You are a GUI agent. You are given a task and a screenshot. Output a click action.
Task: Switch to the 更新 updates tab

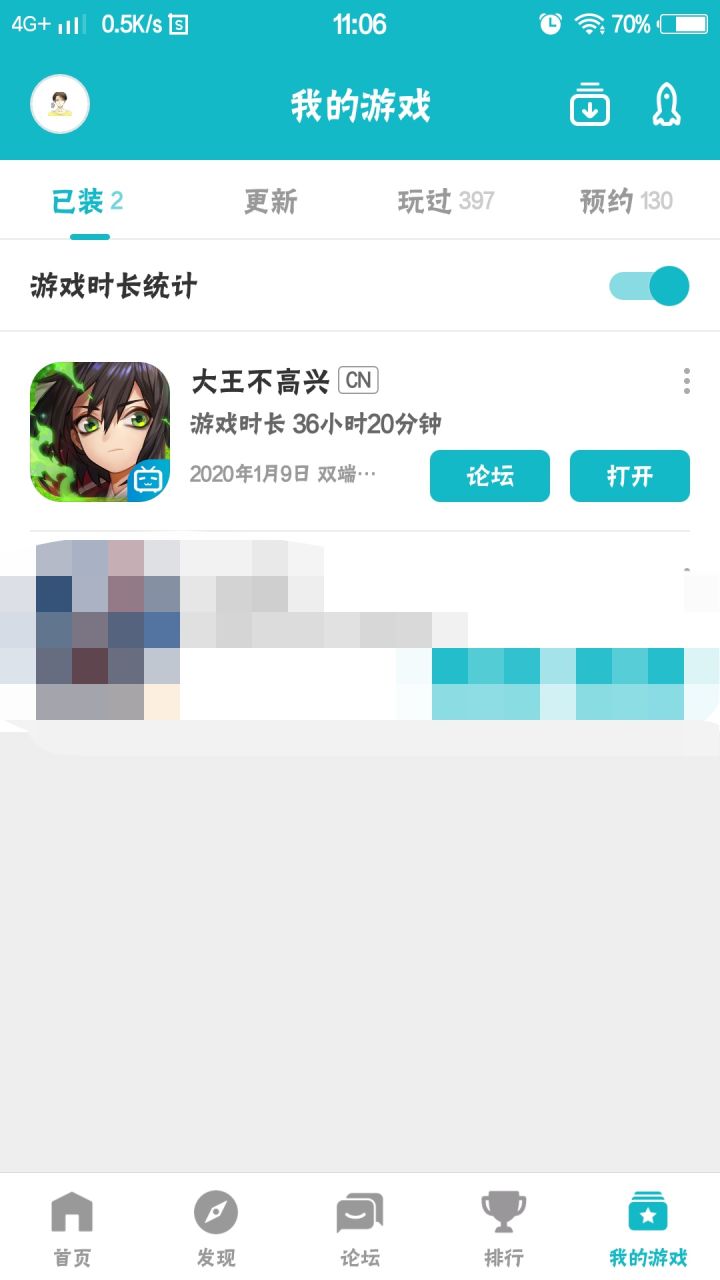268,200
